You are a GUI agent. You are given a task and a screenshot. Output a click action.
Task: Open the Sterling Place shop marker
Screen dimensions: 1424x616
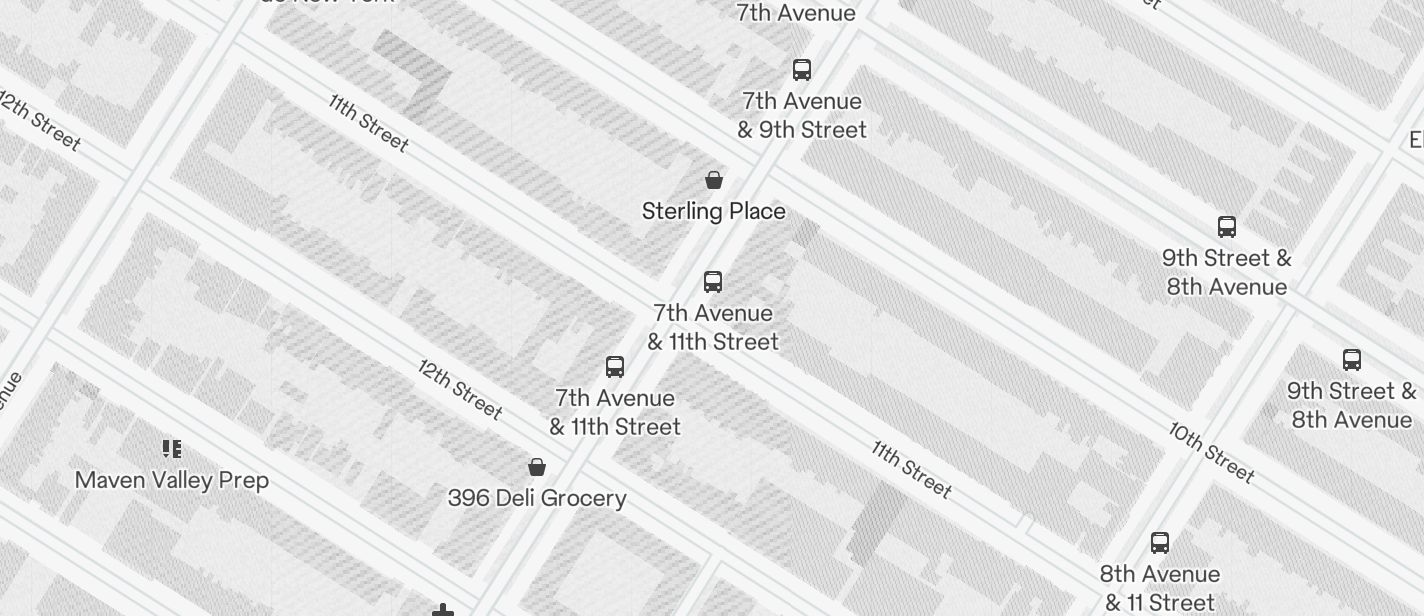(714, 181)
